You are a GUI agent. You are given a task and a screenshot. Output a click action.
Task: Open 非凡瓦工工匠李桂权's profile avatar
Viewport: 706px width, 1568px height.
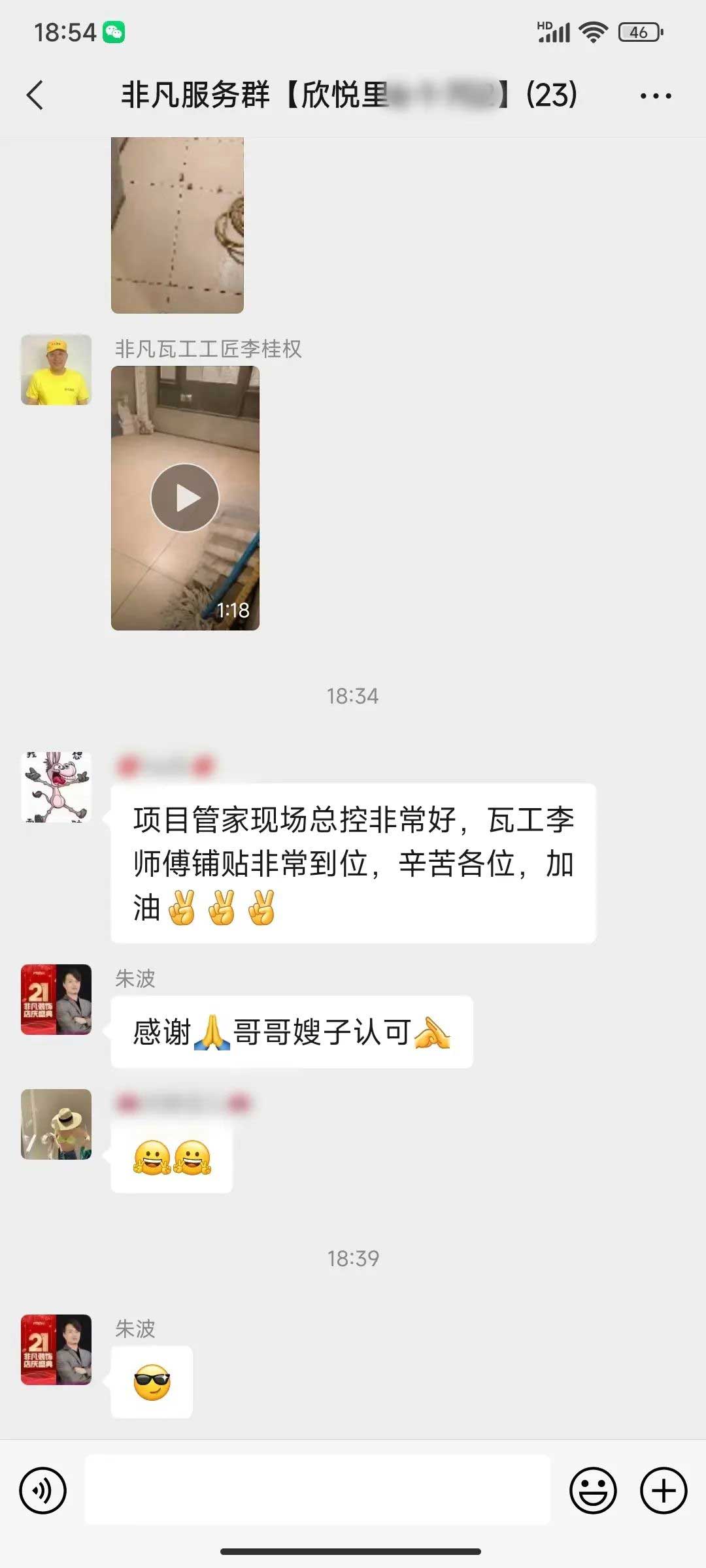(x=56, y=370)
